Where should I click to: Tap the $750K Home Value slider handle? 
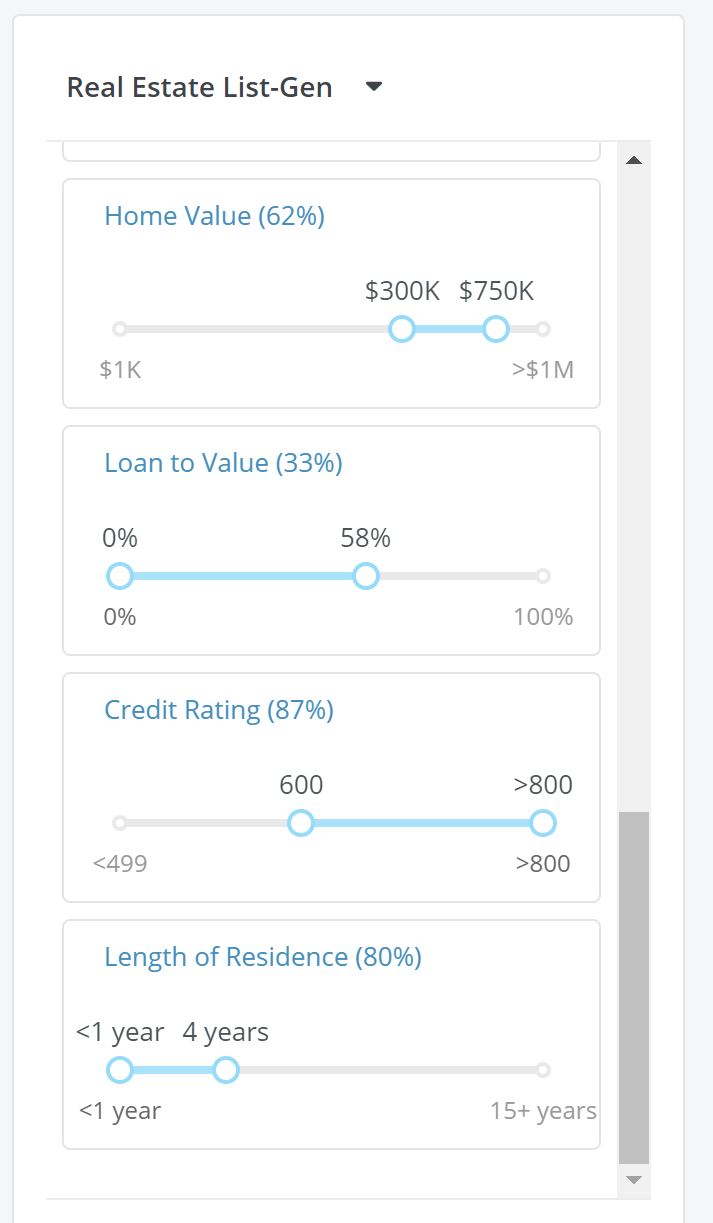496,329
